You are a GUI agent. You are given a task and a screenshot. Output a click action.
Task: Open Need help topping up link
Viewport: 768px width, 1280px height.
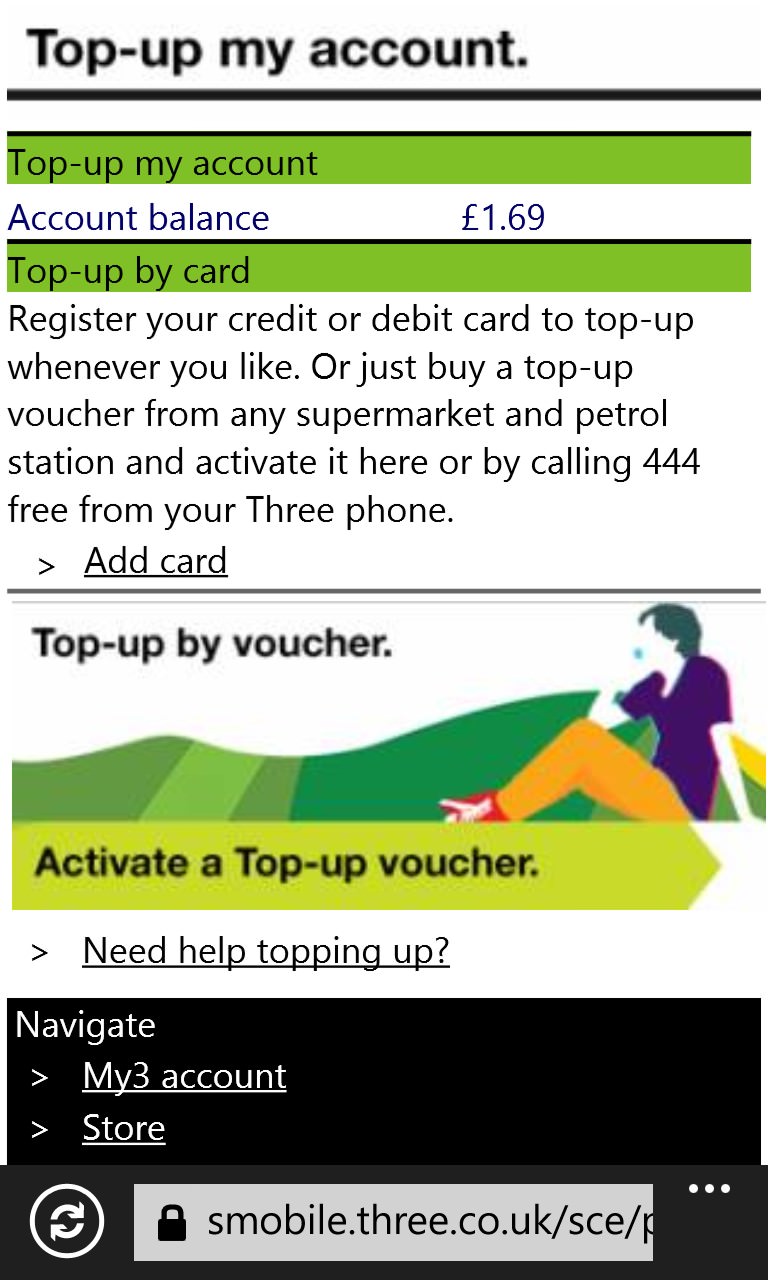[266, 951]
